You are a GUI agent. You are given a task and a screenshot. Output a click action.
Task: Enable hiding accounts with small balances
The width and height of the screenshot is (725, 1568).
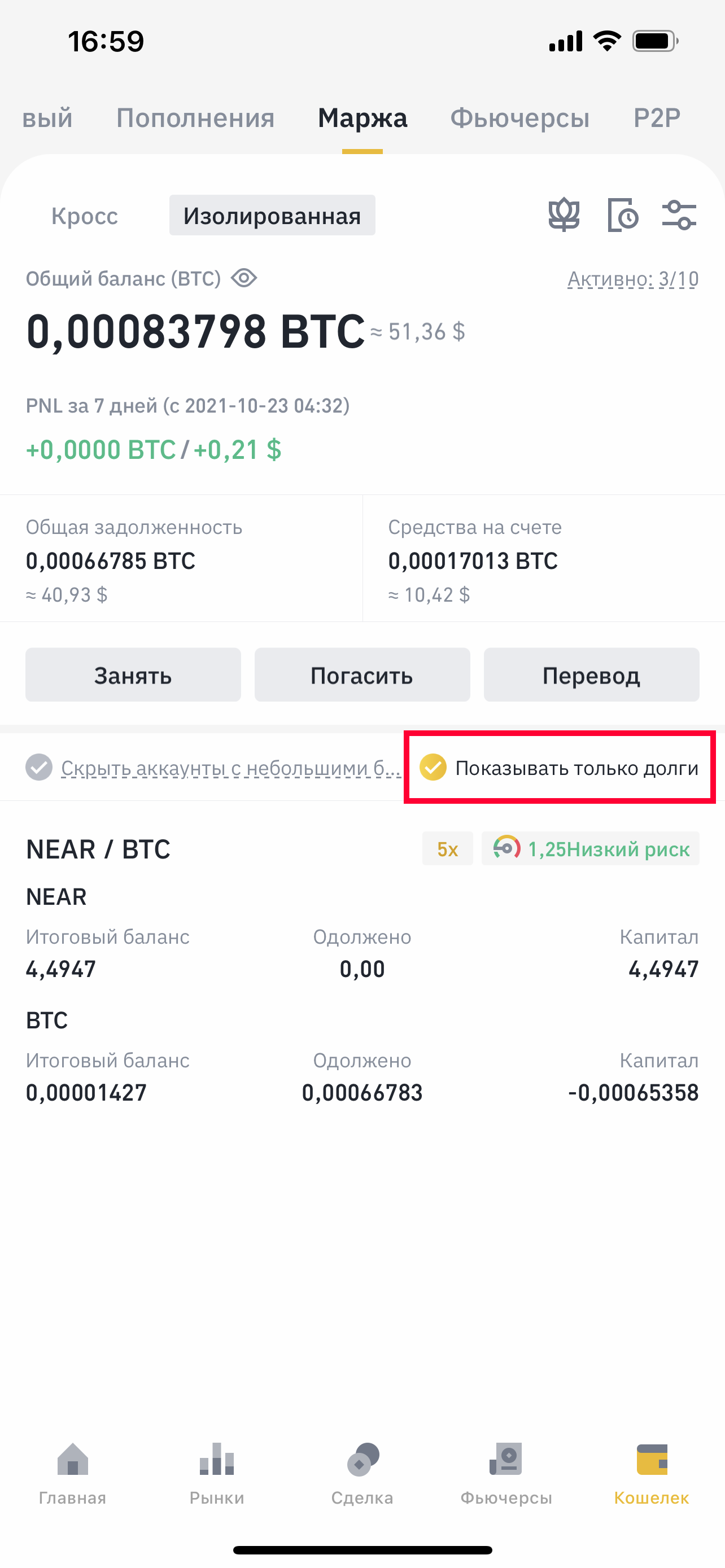pos(39,768)
